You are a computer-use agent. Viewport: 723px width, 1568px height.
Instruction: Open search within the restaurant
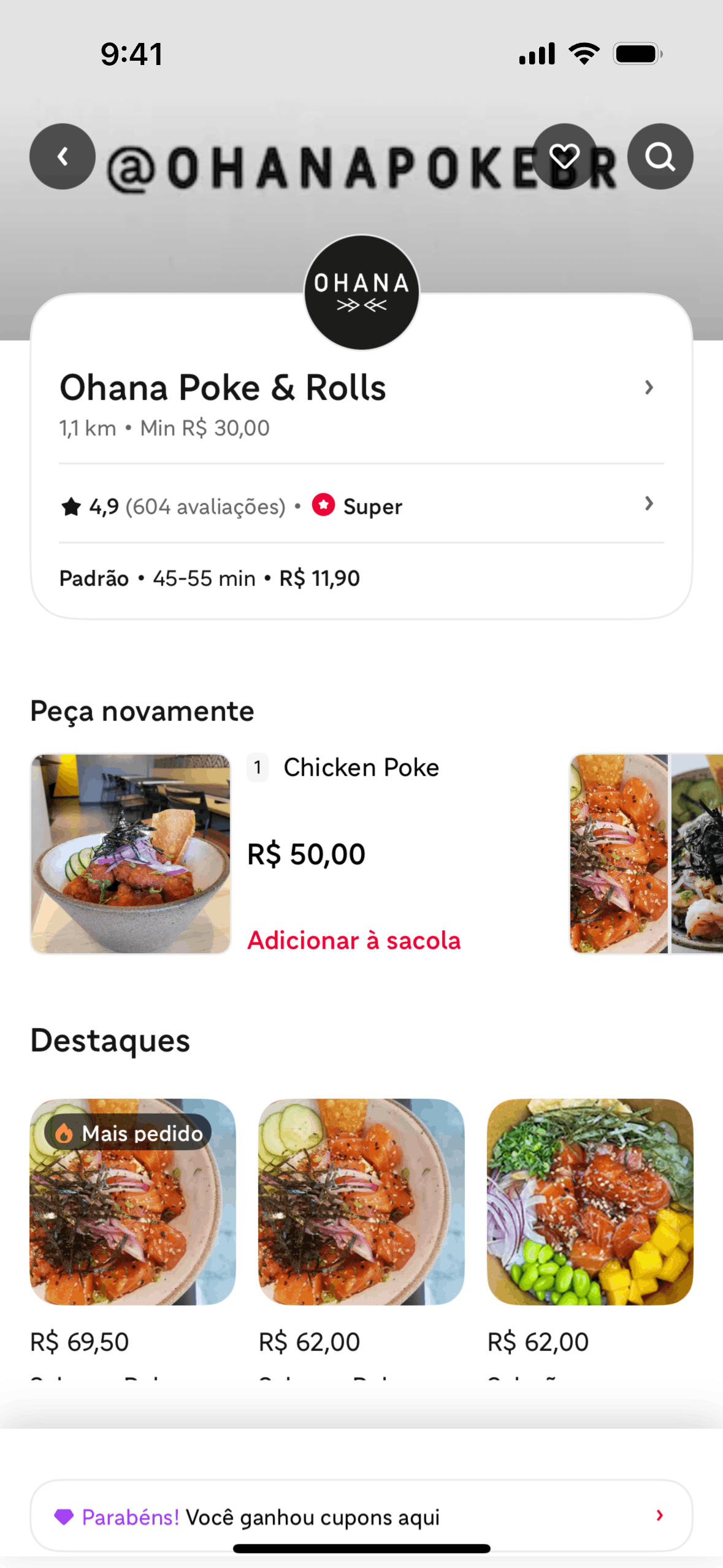(660, 156)
